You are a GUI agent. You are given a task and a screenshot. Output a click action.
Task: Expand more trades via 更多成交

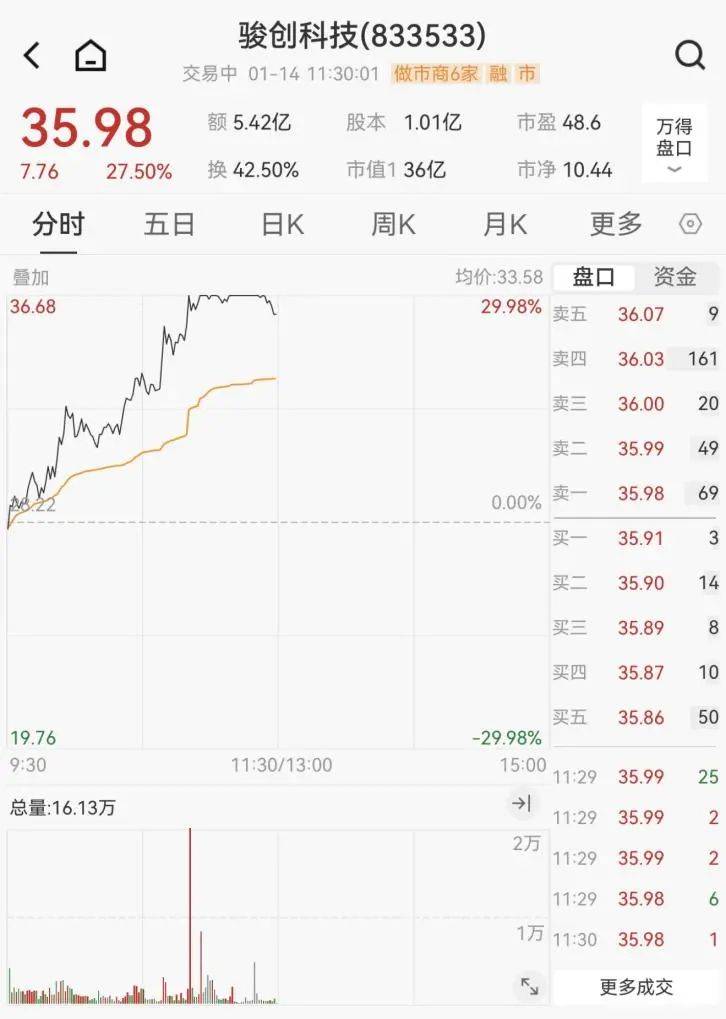[637, 986]
